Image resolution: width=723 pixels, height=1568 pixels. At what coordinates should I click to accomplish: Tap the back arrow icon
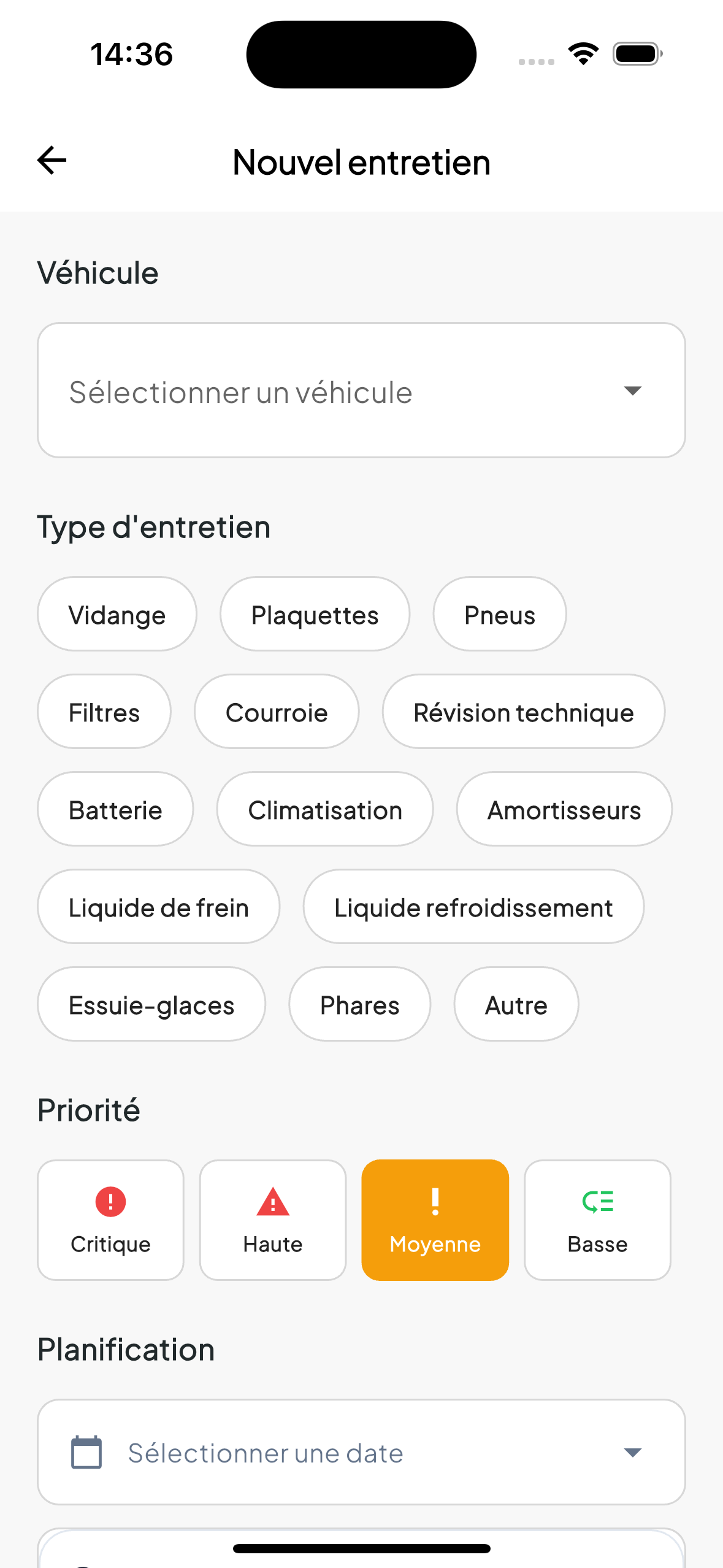51,160
